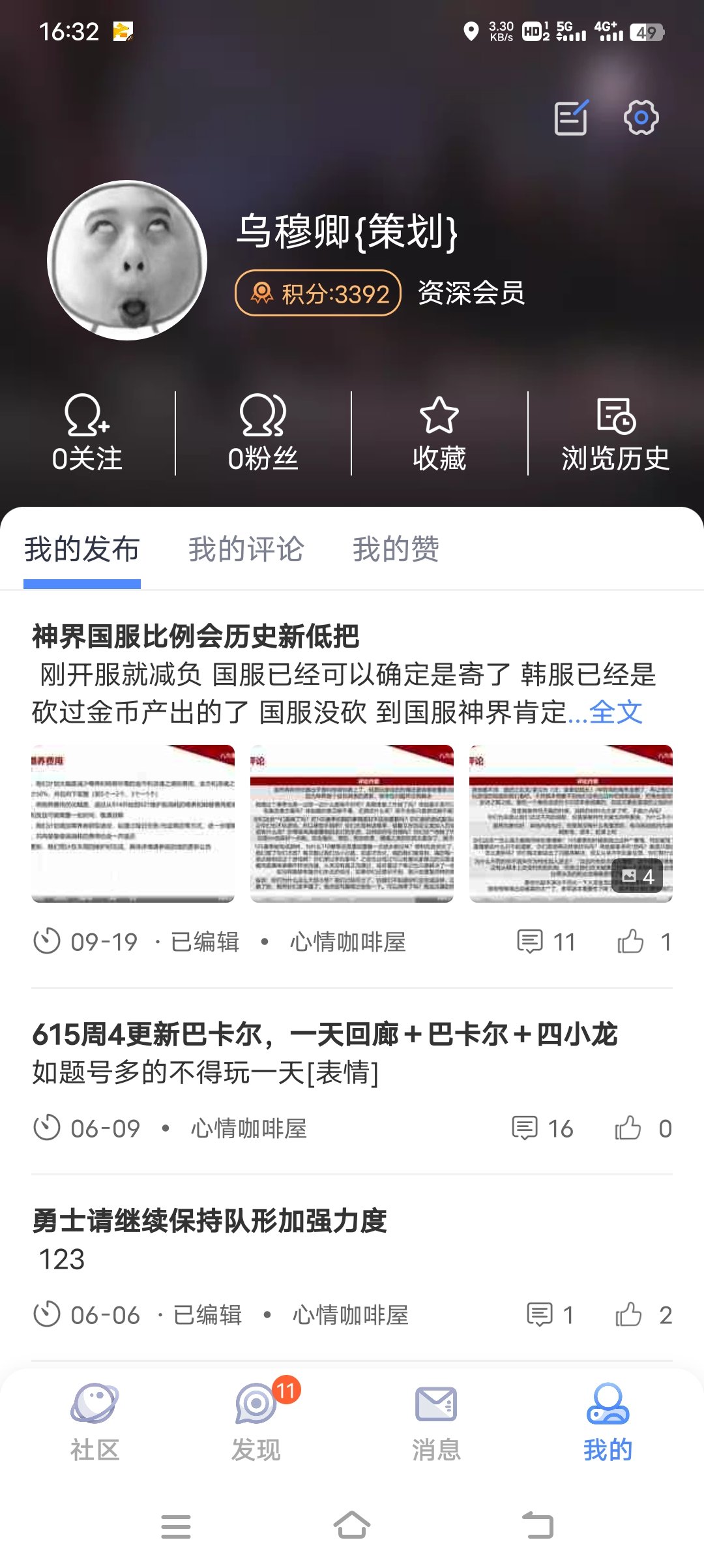Open comments on the 615周4更新巴卡尔 post

[x=542, y=1128]
